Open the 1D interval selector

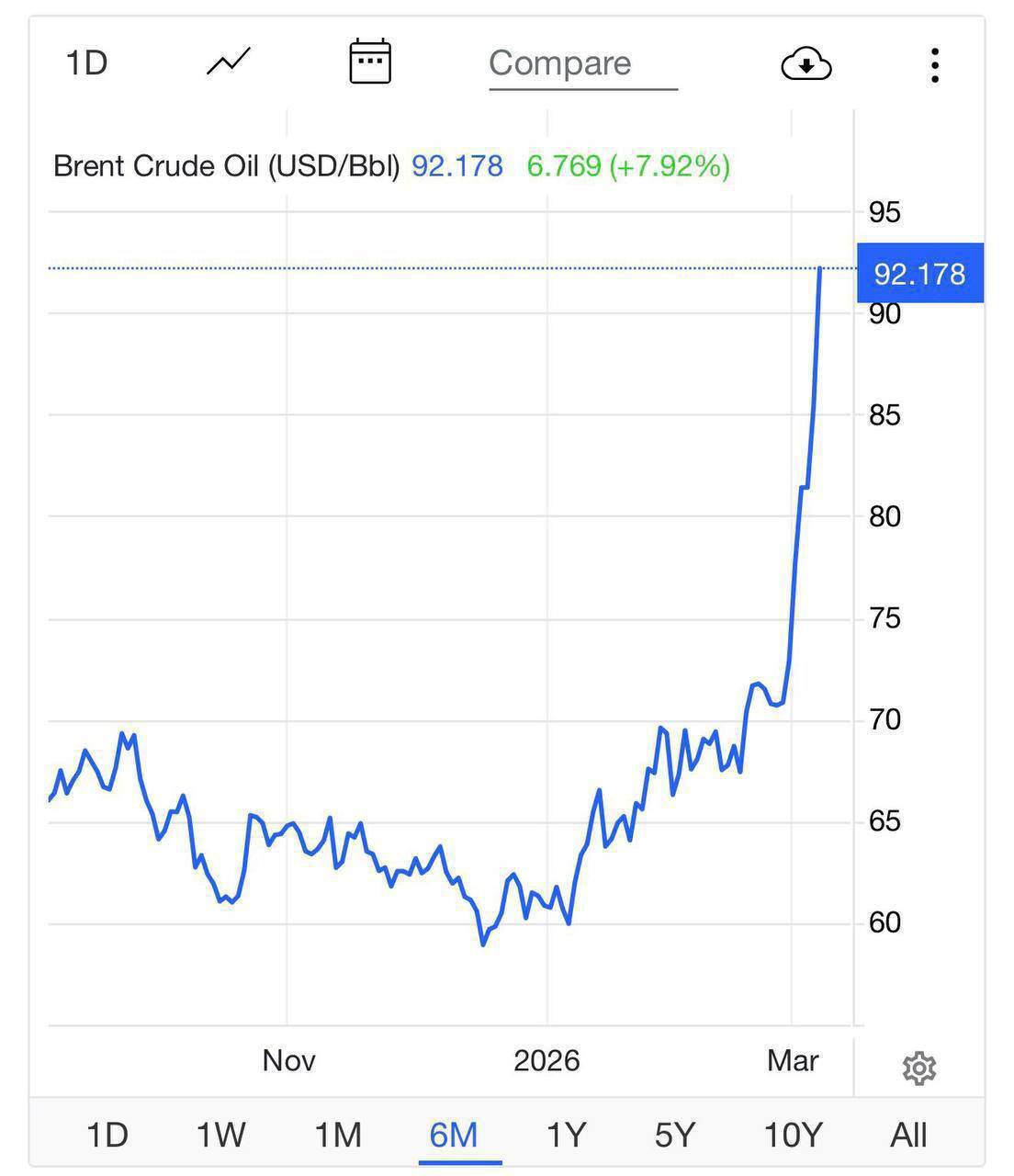[87, 63]
